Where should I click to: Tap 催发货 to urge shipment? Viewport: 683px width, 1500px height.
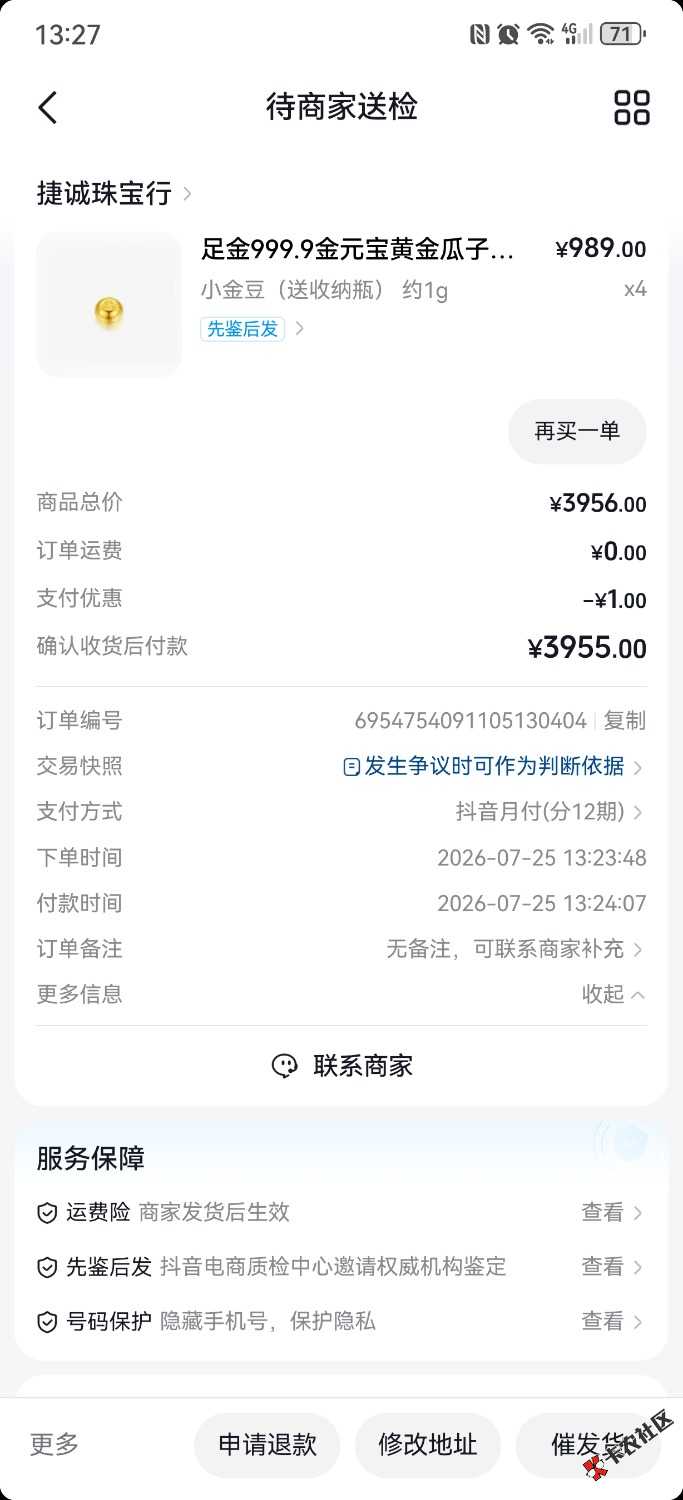588,1445
